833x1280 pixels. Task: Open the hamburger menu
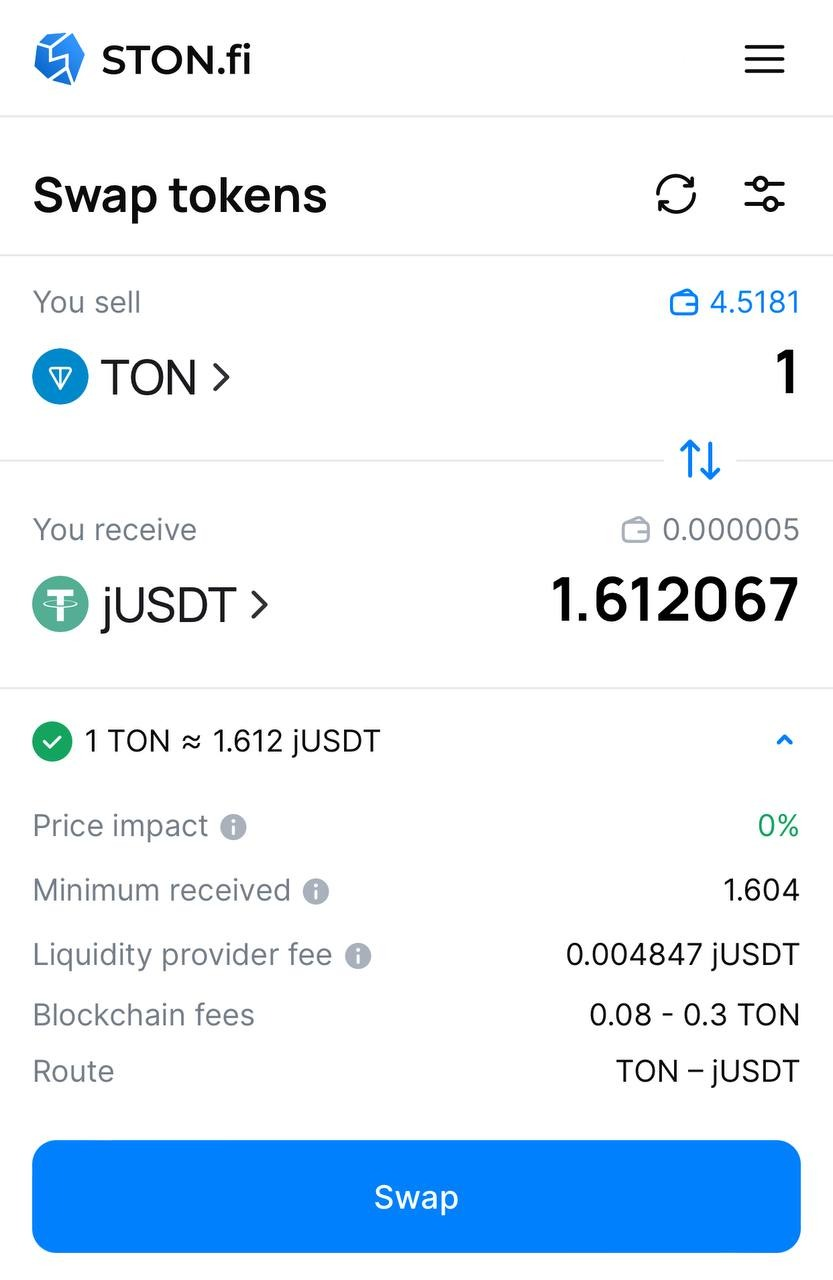[x=764, y=60]
